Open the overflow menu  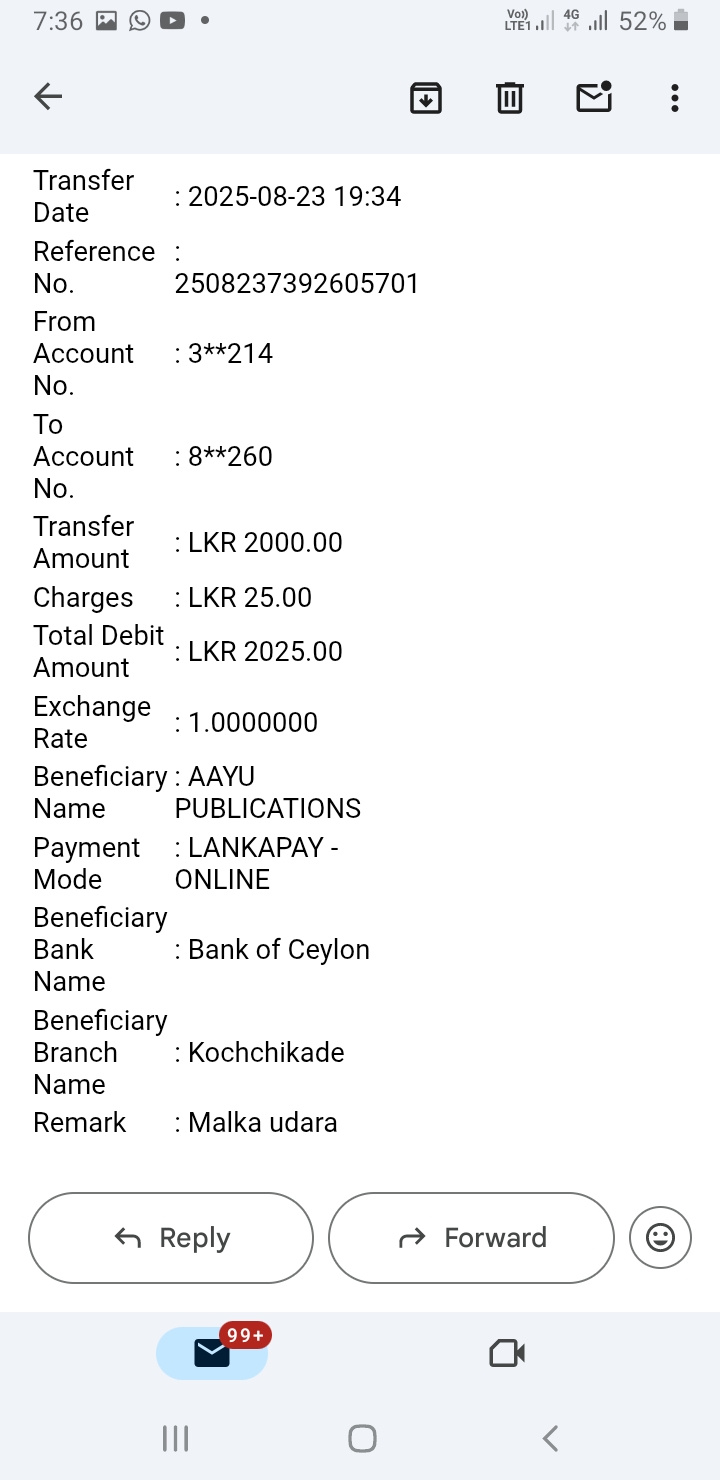coord(675,98)
